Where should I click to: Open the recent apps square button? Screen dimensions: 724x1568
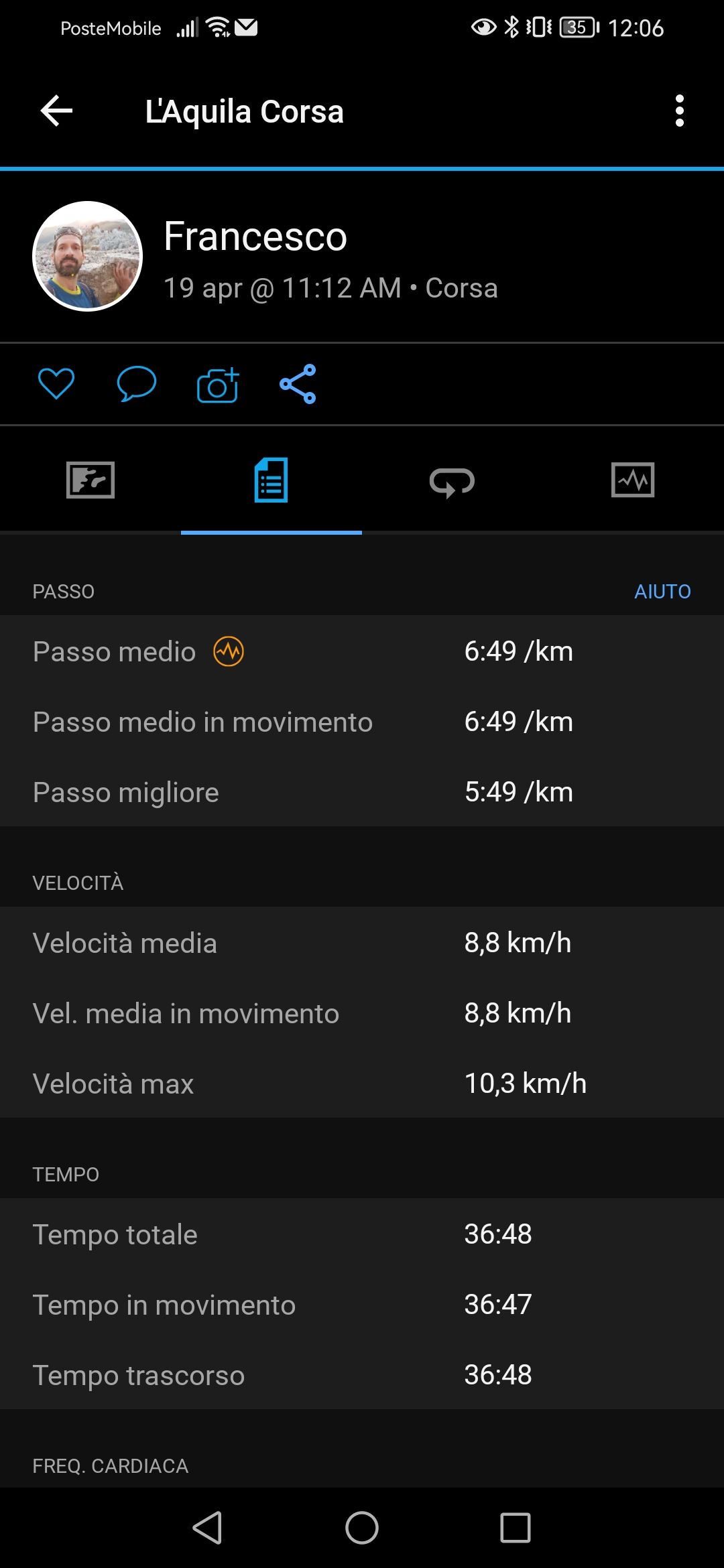tap(516, 1528)
